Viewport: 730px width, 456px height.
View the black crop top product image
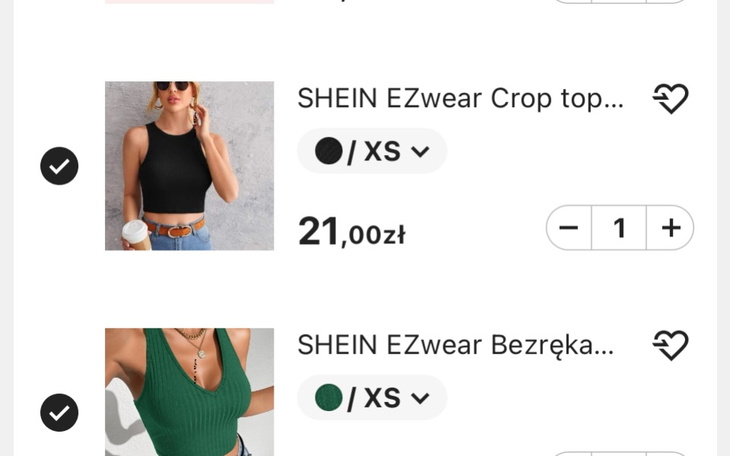(x=189, y=166)
